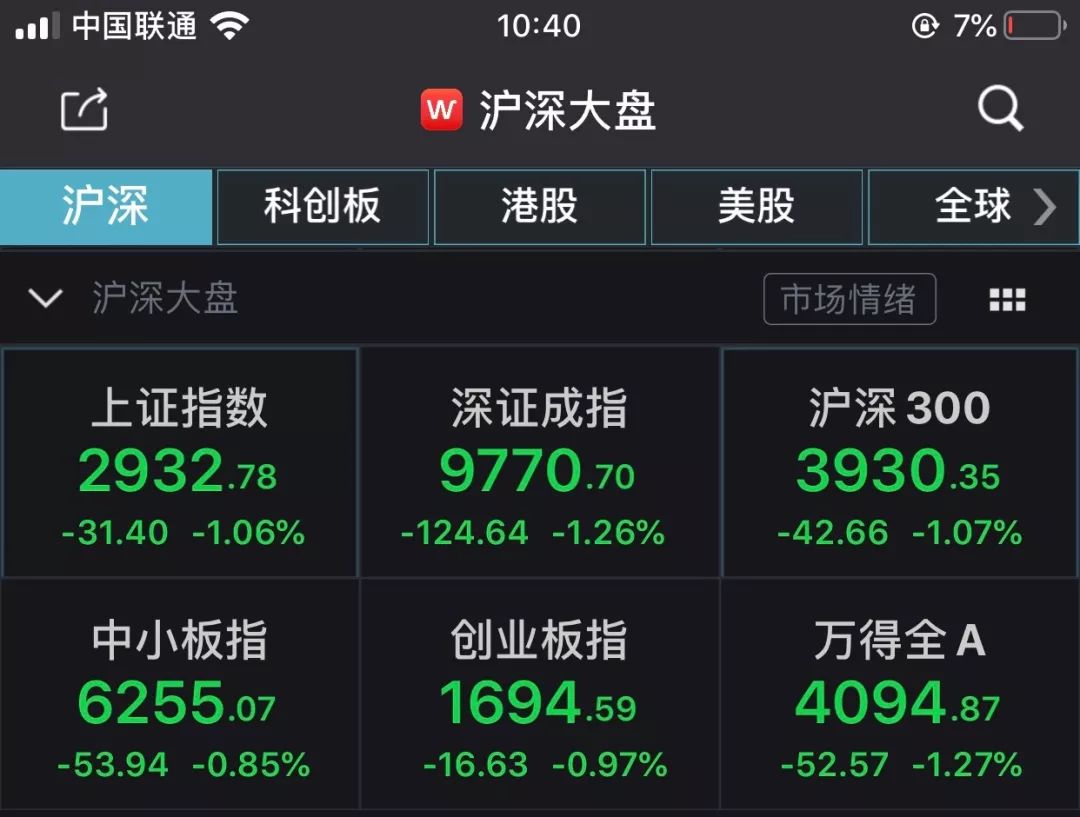The image size is (1080, 817).
Task: Switch to the 科创板 tab
Action: tap(322, 207)
